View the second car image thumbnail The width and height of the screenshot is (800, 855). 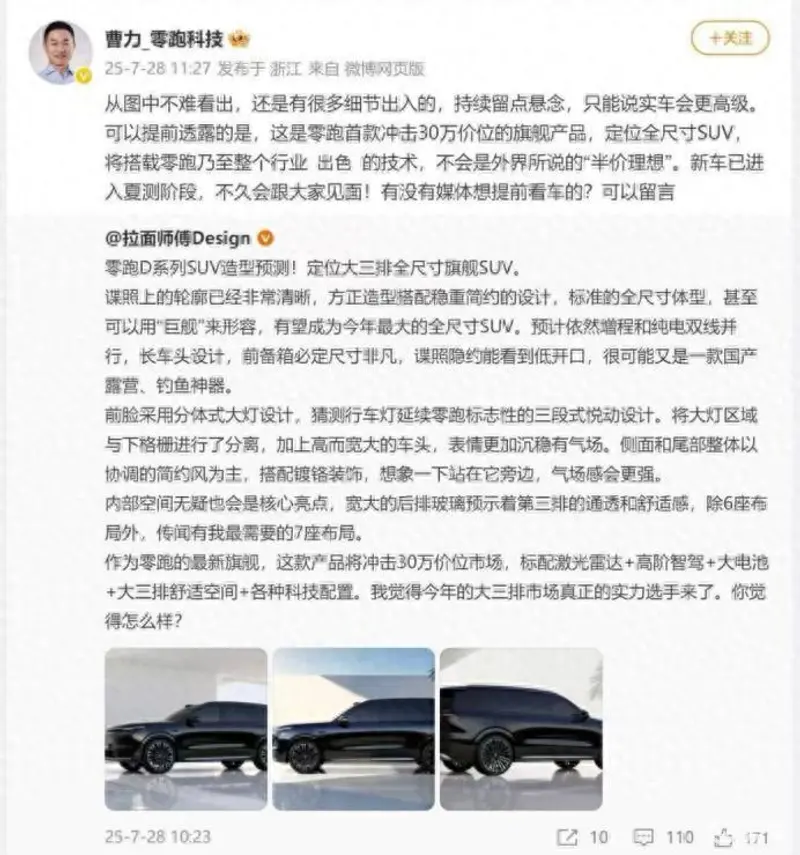pyautogui.click(x=354, y=728)
